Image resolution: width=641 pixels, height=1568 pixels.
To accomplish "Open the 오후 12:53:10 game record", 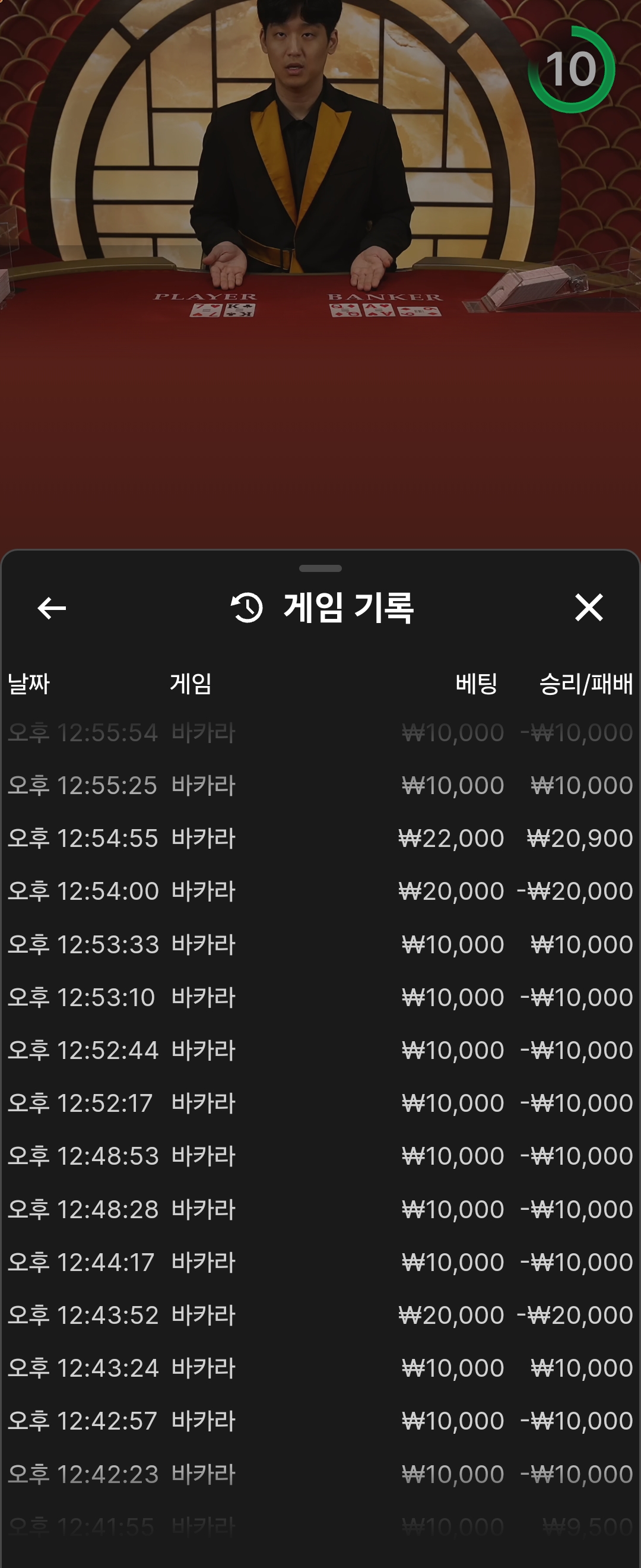I will (320, 997).
